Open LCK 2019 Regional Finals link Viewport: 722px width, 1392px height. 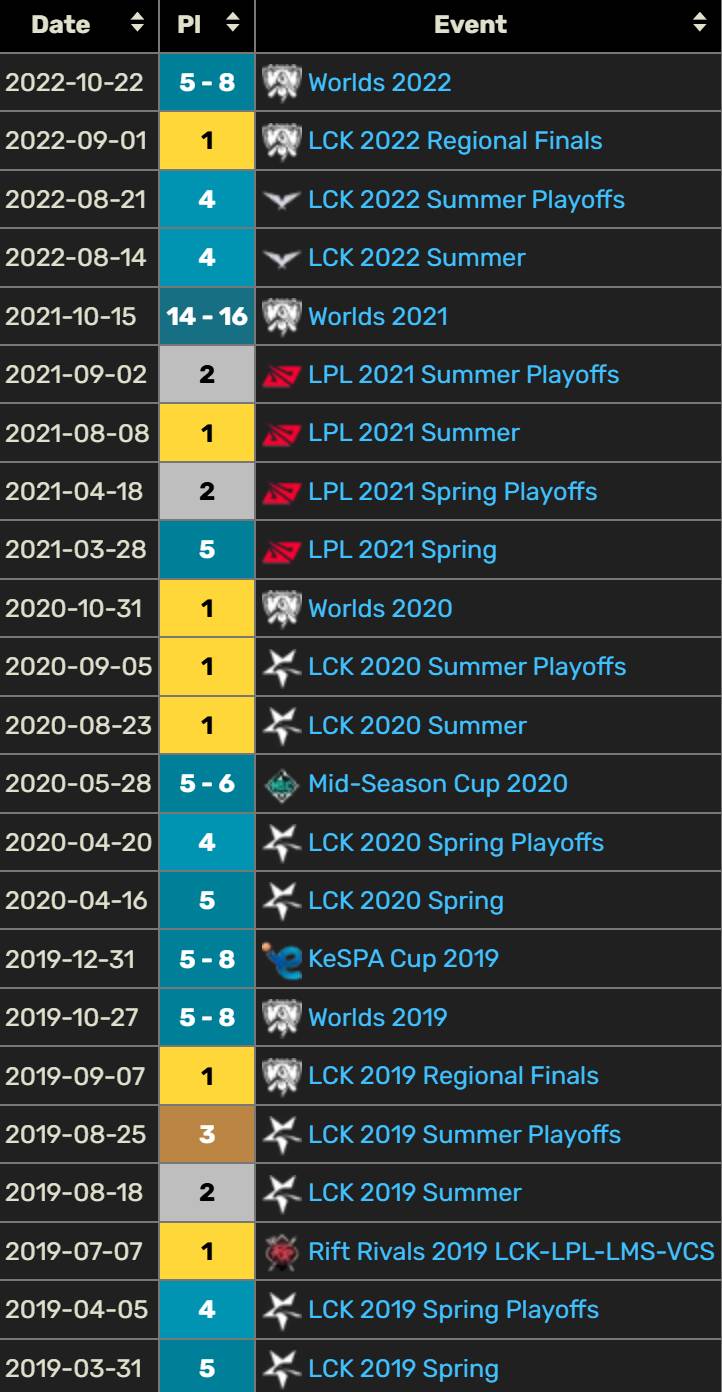[453, 1075]
